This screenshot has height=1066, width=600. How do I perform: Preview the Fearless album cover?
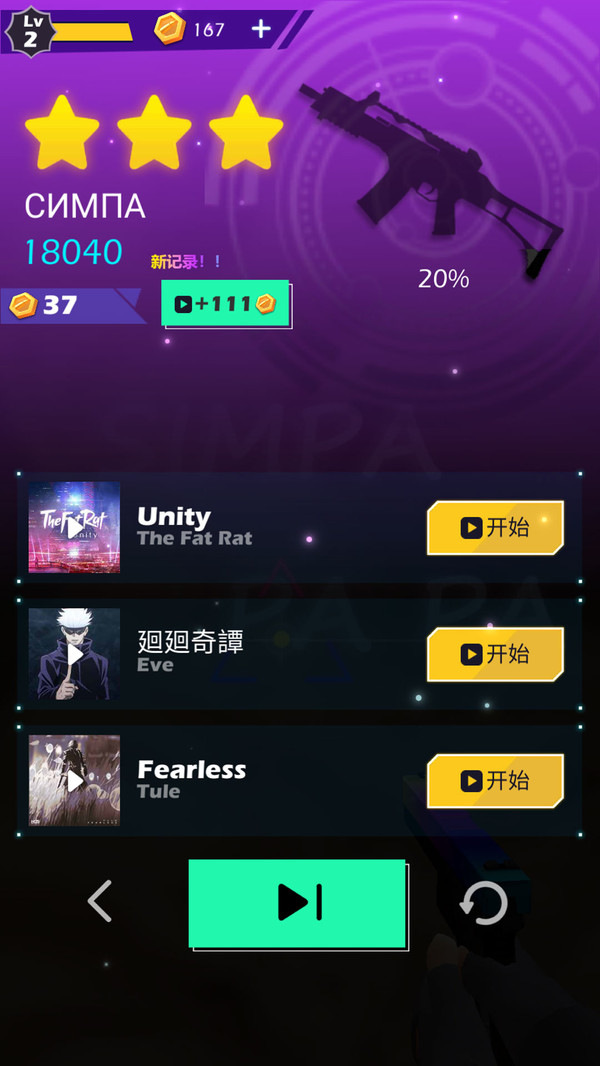click(74, 781)
